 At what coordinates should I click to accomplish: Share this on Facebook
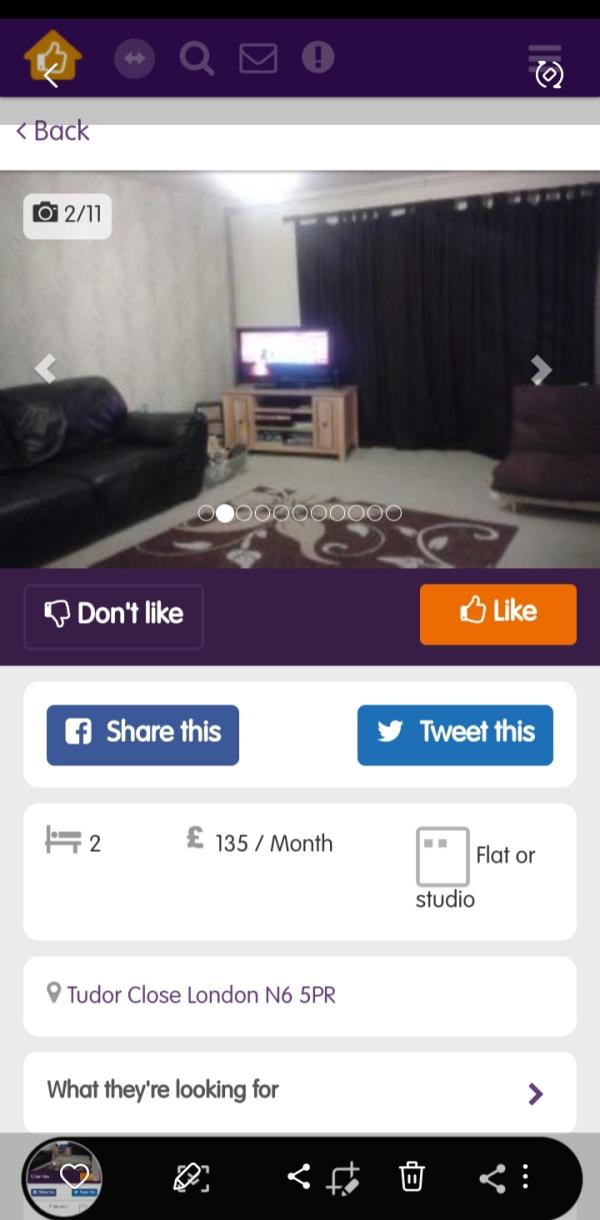tap(143, 734)
